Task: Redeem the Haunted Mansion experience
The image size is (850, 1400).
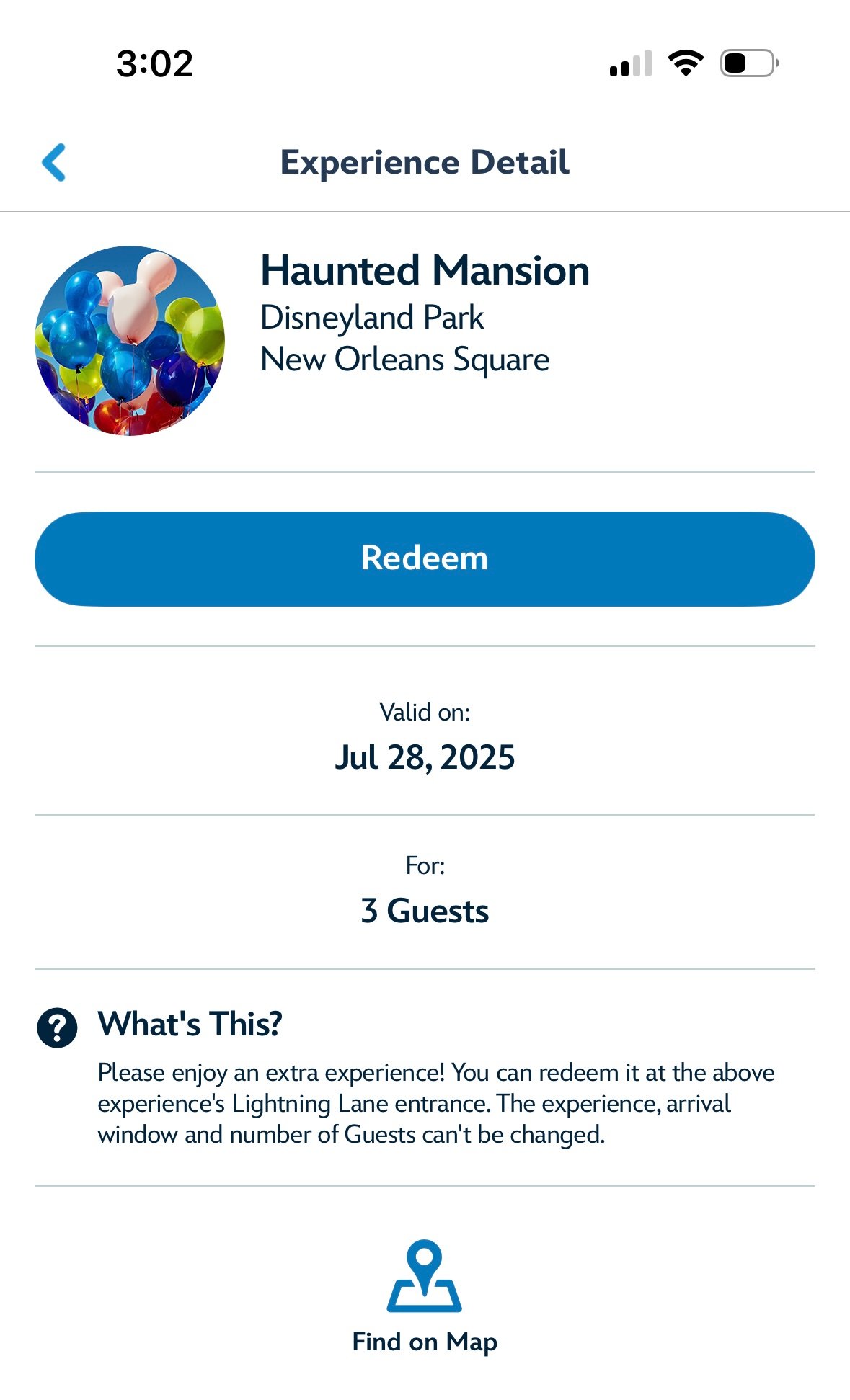Action: [425, 559]
